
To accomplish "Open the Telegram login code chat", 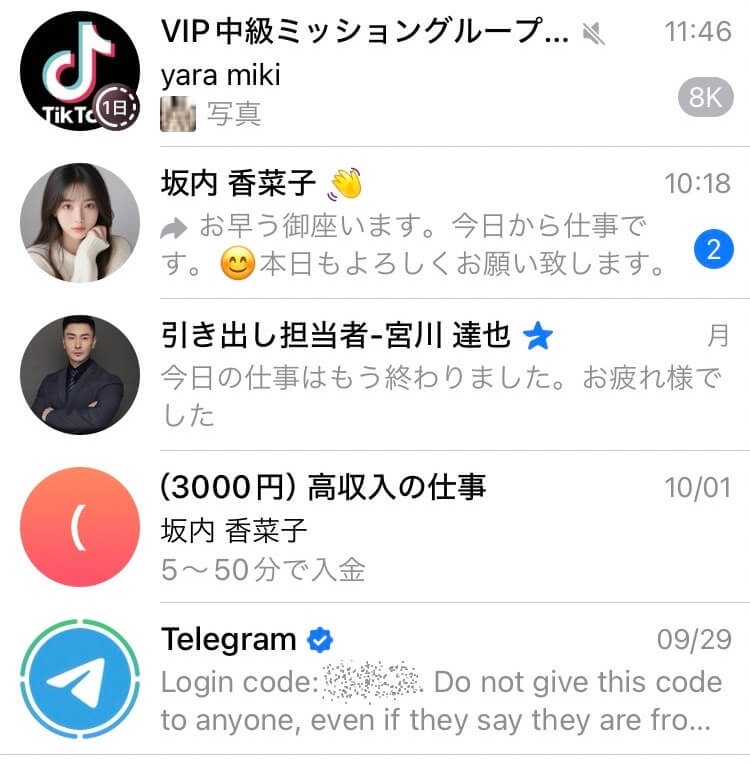I will [400, 680].
